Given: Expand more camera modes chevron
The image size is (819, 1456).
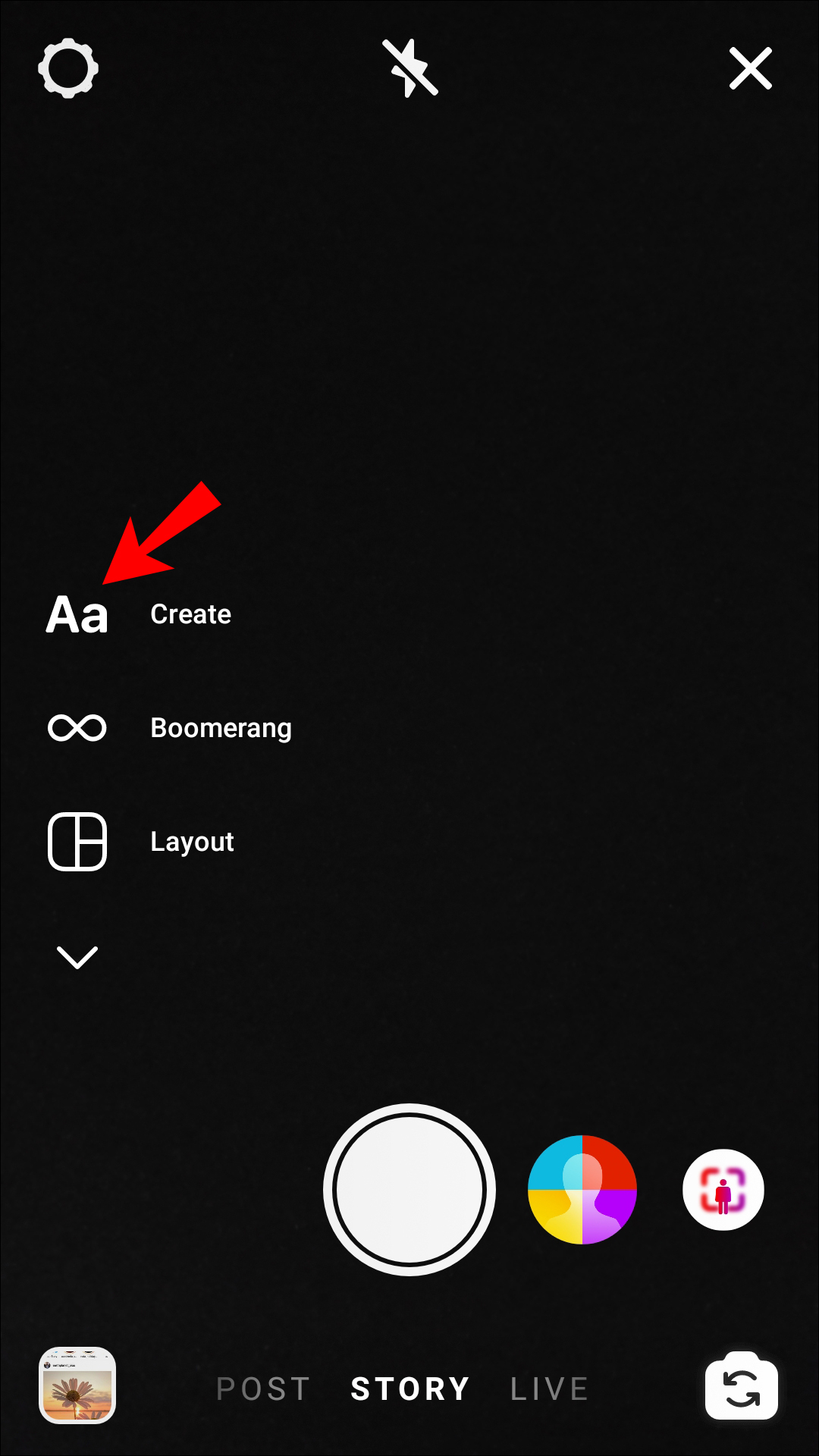Looking at the screenshot, I should point(77,957).
